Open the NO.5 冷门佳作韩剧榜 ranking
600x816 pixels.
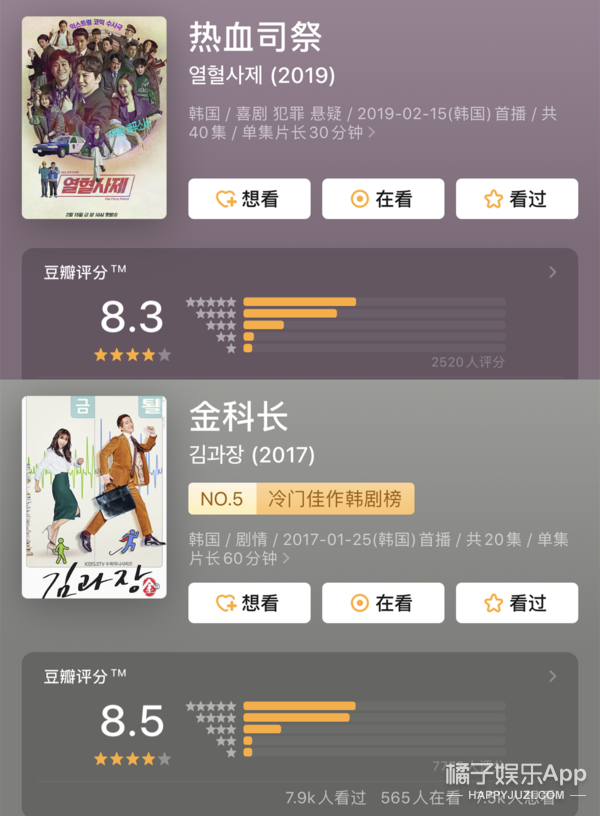click(x=301, y=498)
